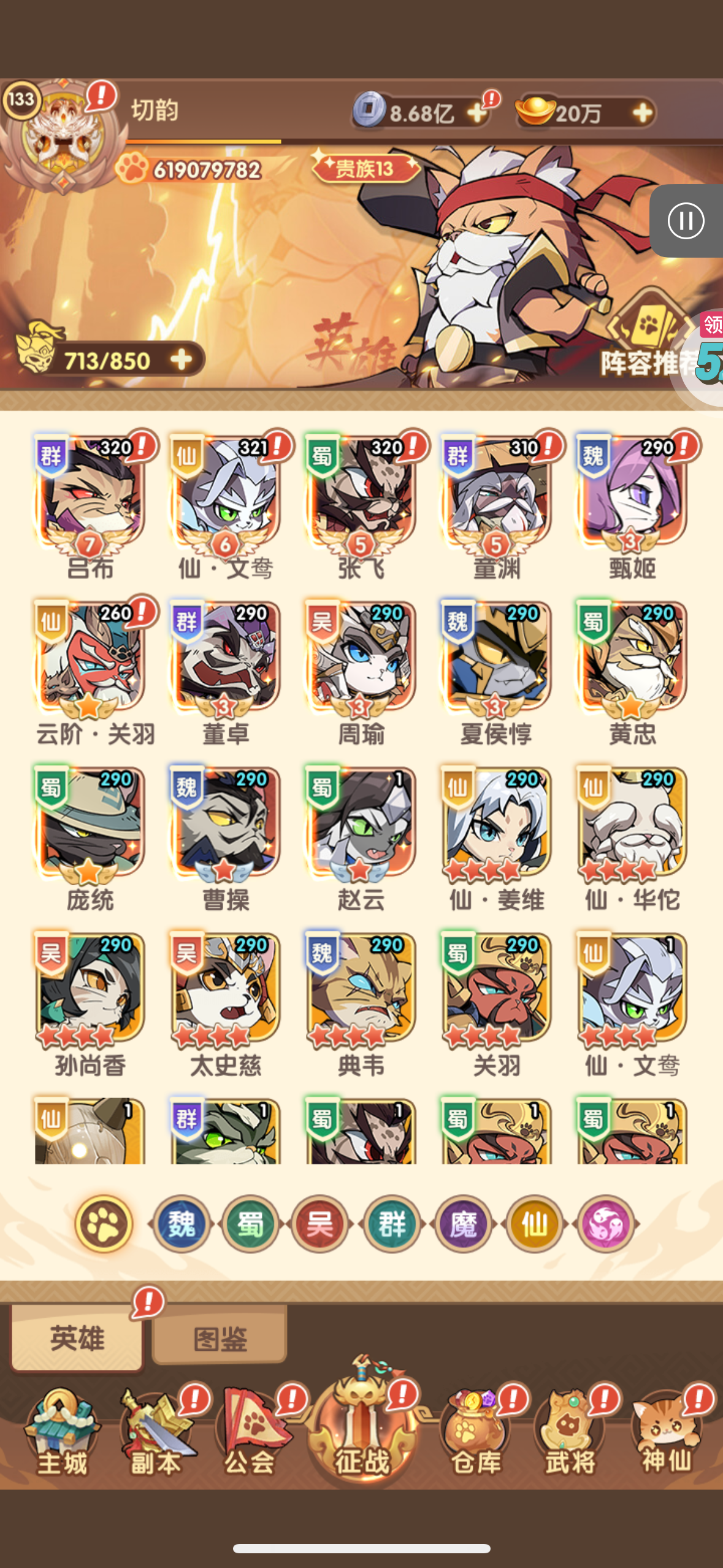Screen dimensions: 723x1568
Task: Filter heroes by 吴 faction
Action: (320, 1224)
